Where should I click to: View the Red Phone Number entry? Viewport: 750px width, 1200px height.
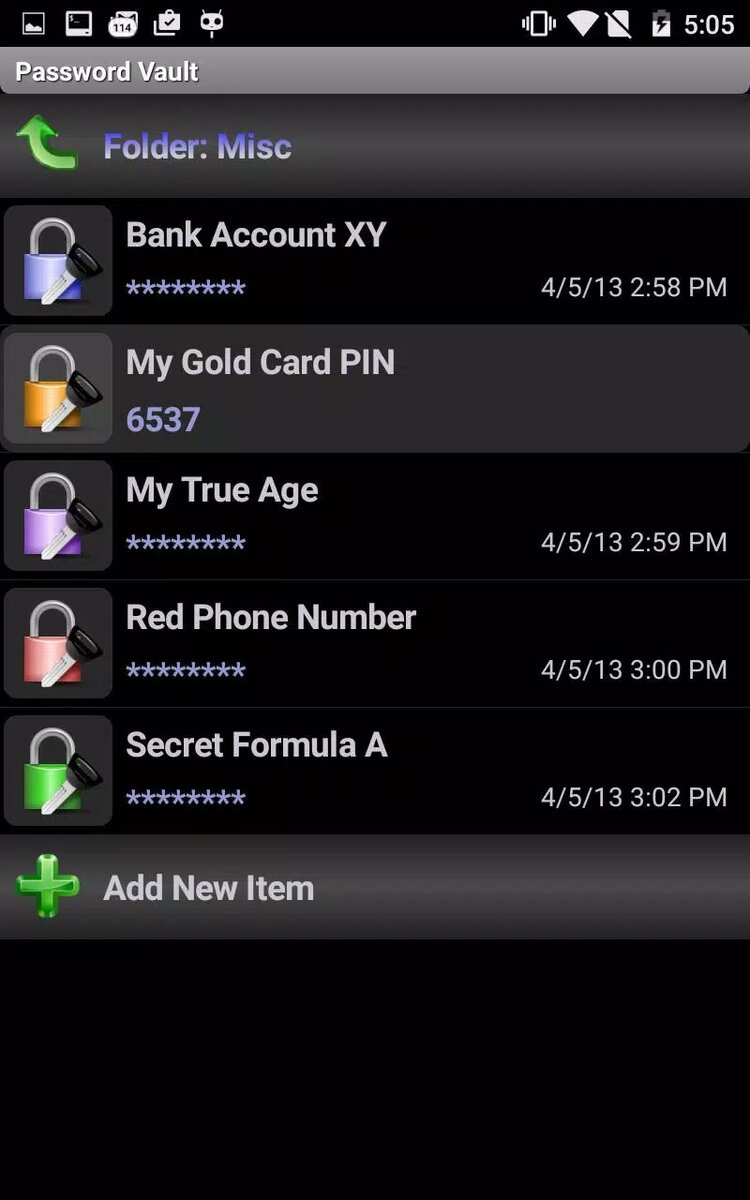[375, 644]
